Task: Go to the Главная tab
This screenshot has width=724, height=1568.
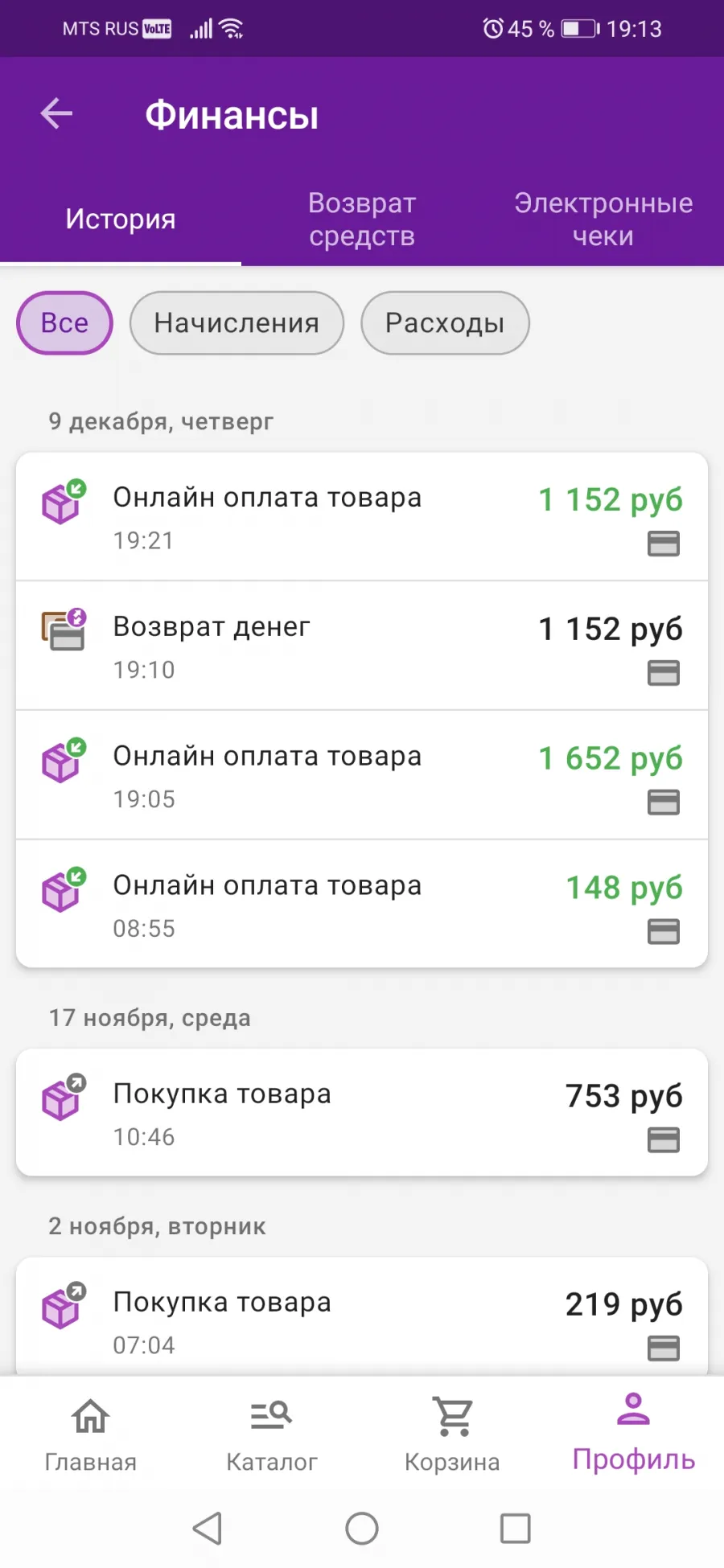Action: 90,1435
